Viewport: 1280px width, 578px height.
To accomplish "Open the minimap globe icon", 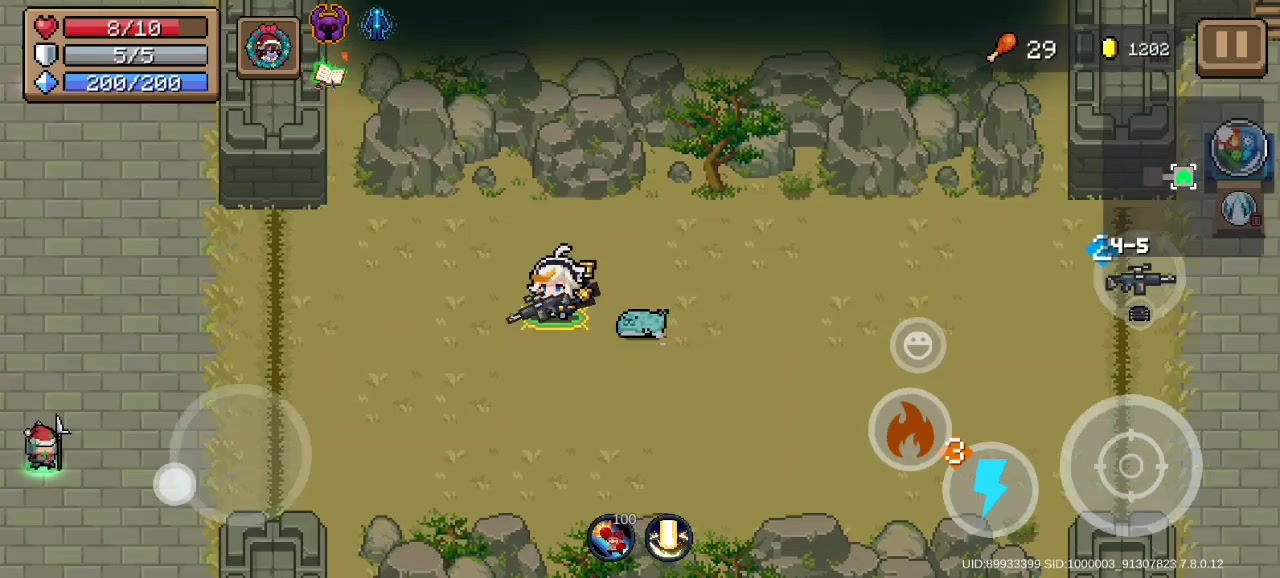I will click(x=1238, y=149).
